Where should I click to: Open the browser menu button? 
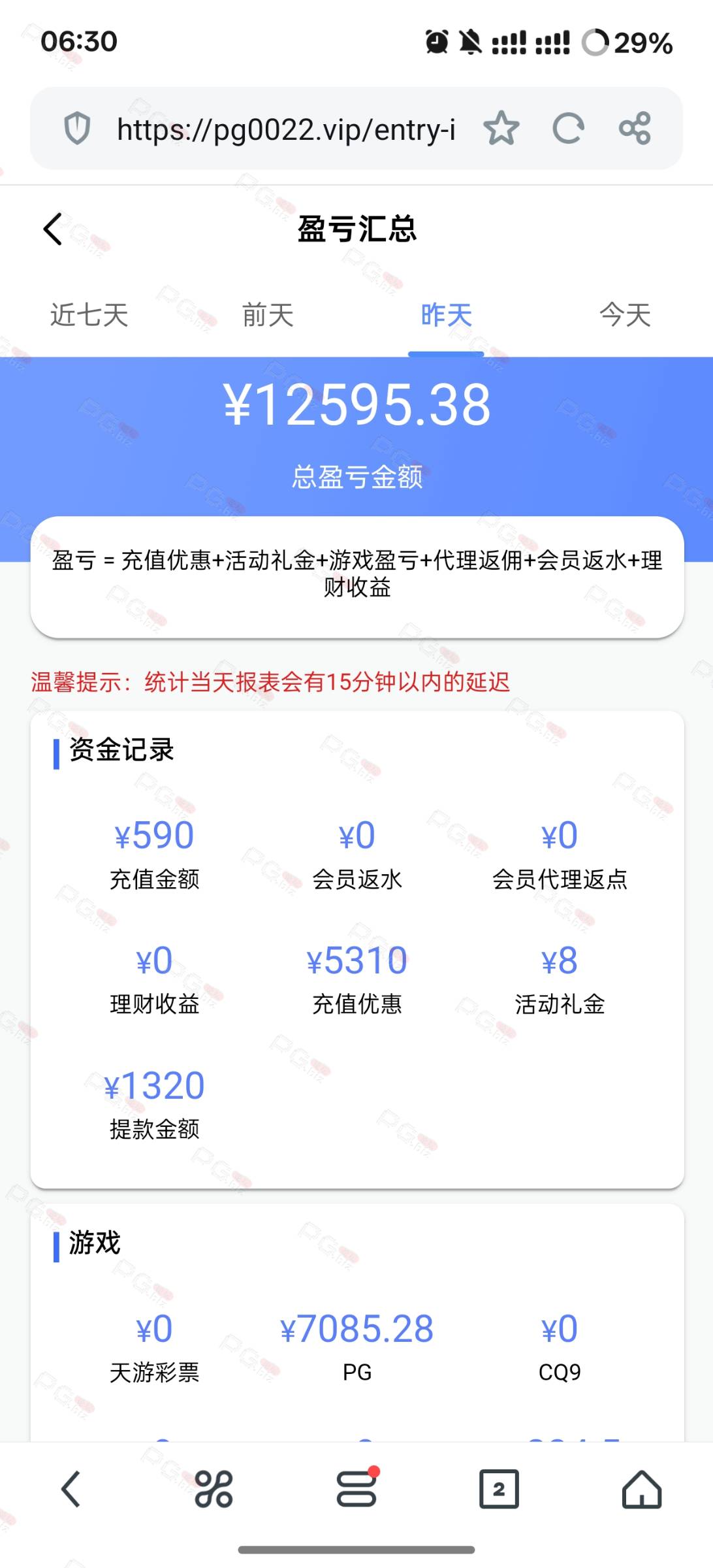(x=356, y=1488)
